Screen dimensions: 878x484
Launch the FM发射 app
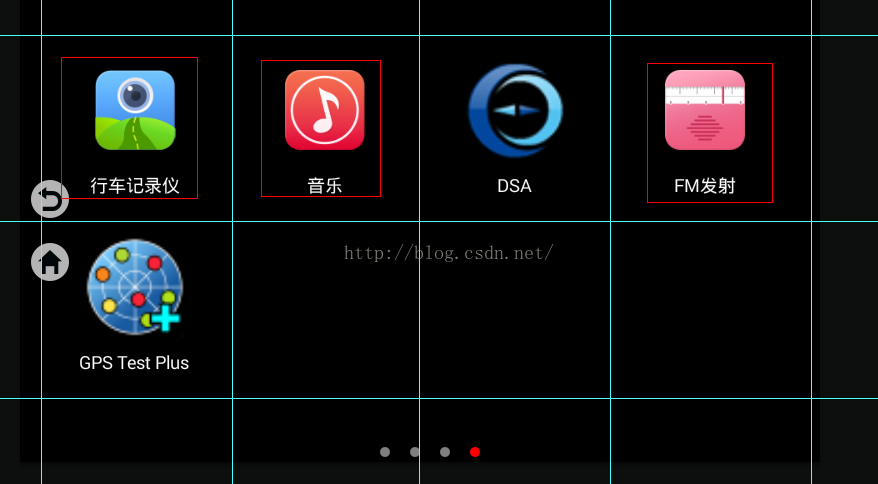[x=705, y=111]
